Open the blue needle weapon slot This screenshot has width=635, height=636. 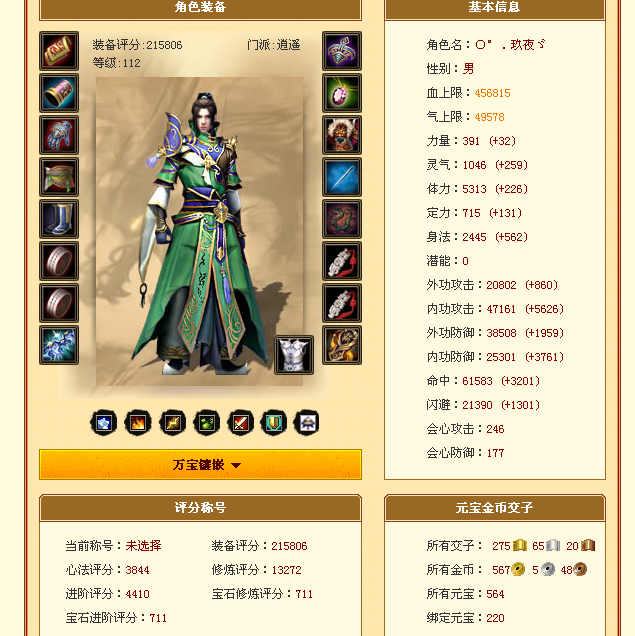pyautogui.click(x=342, y=177)
